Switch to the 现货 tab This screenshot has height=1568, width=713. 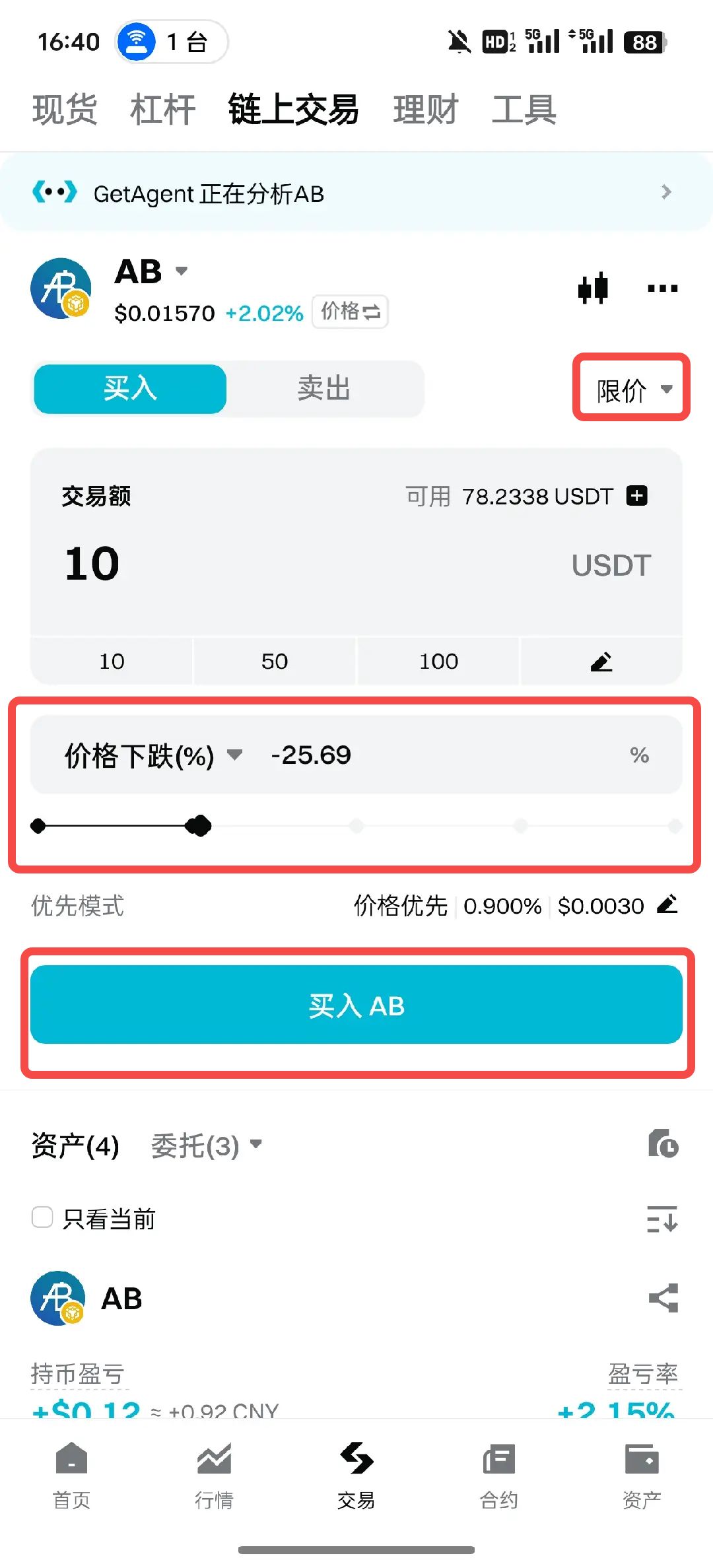[65, 110]
